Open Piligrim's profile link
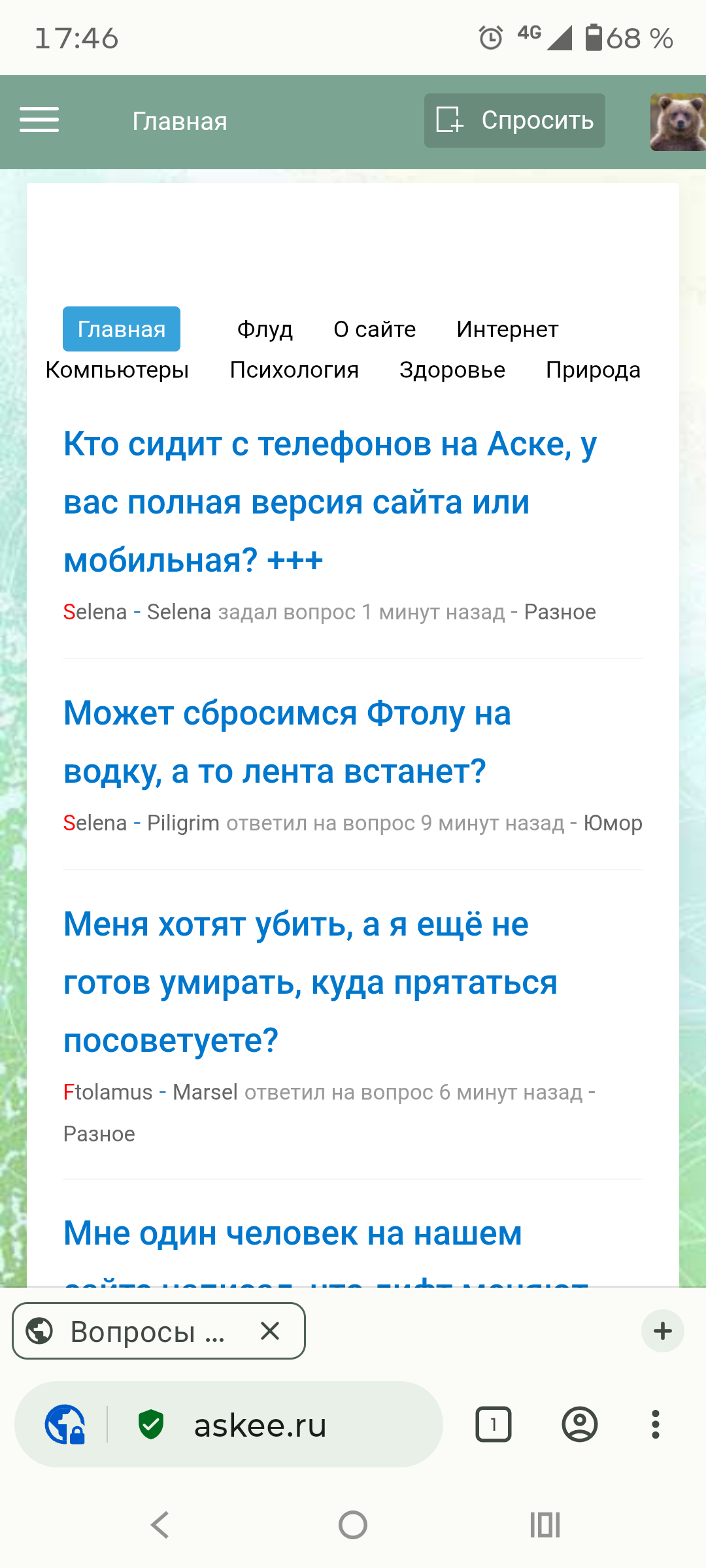This screenshot has width=706, height=1568. tap(183, 823)
